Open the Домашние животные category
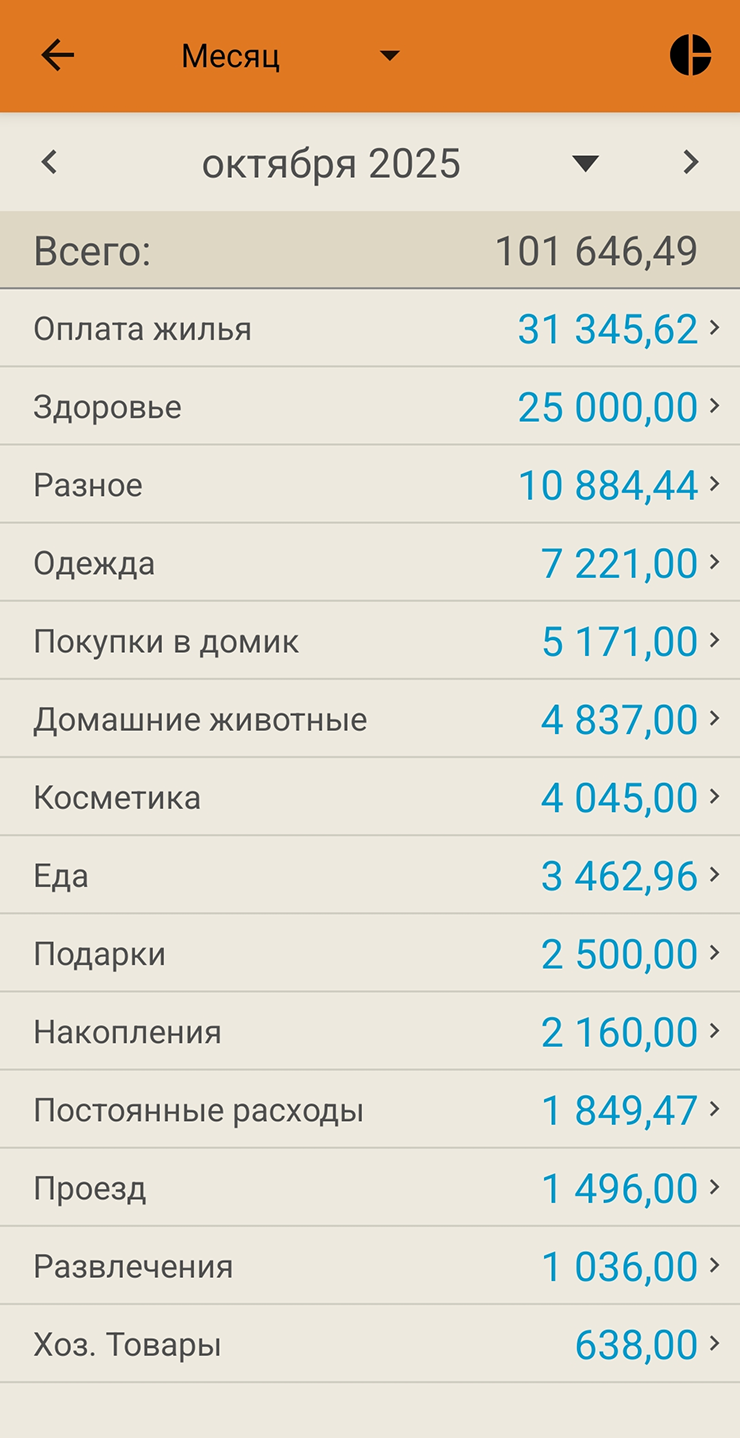 (x=370, y=719)
